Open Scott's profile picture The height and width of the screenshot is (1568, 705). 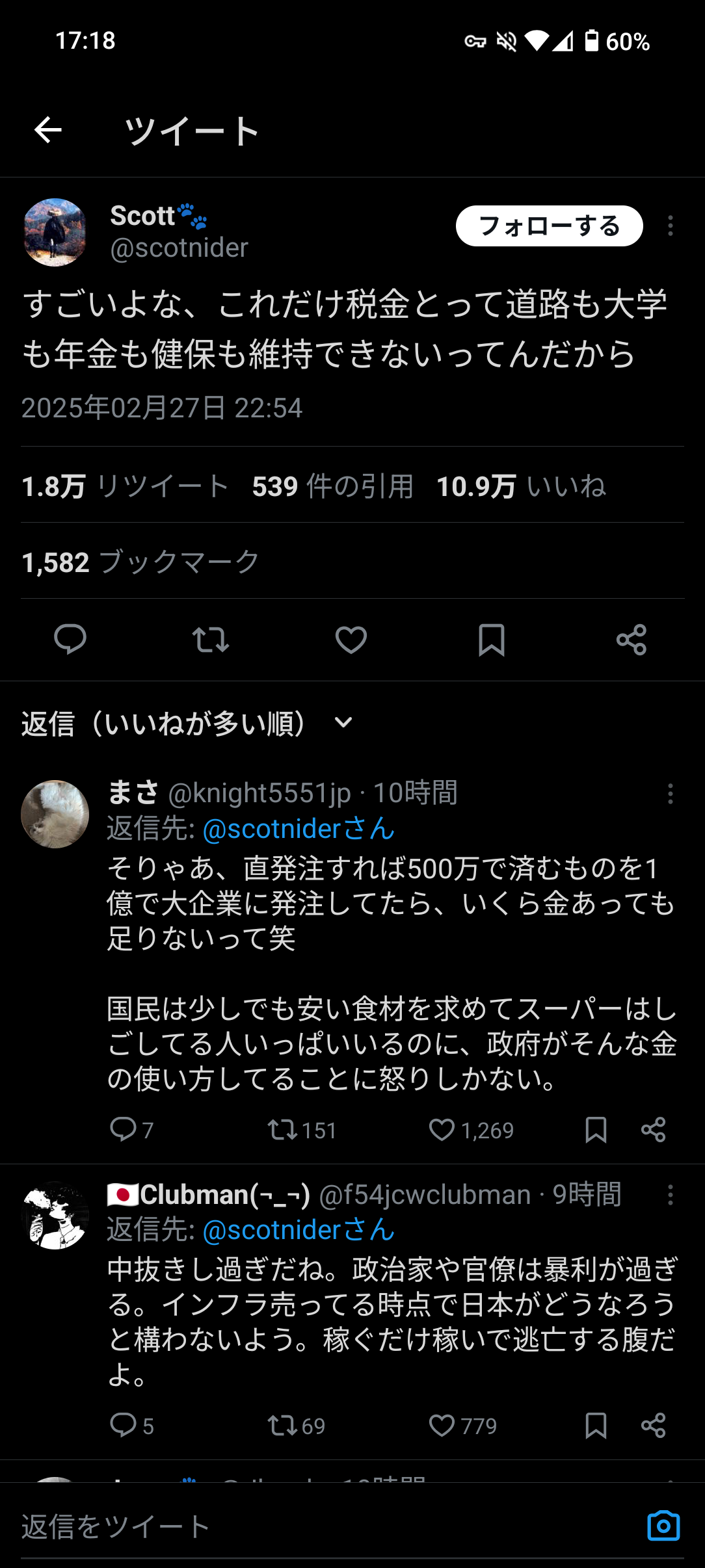[x=55, y=232]
